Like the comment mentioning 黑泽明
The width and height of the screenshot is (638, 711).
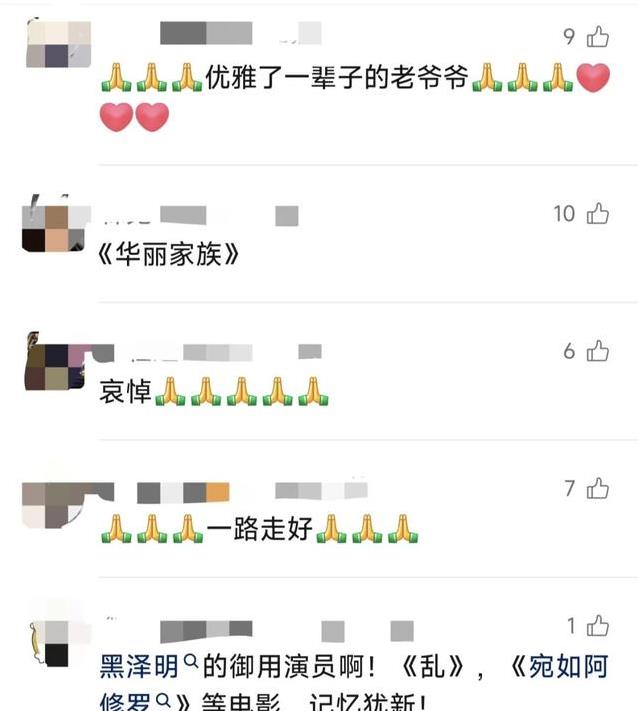(x=597, y=627)
